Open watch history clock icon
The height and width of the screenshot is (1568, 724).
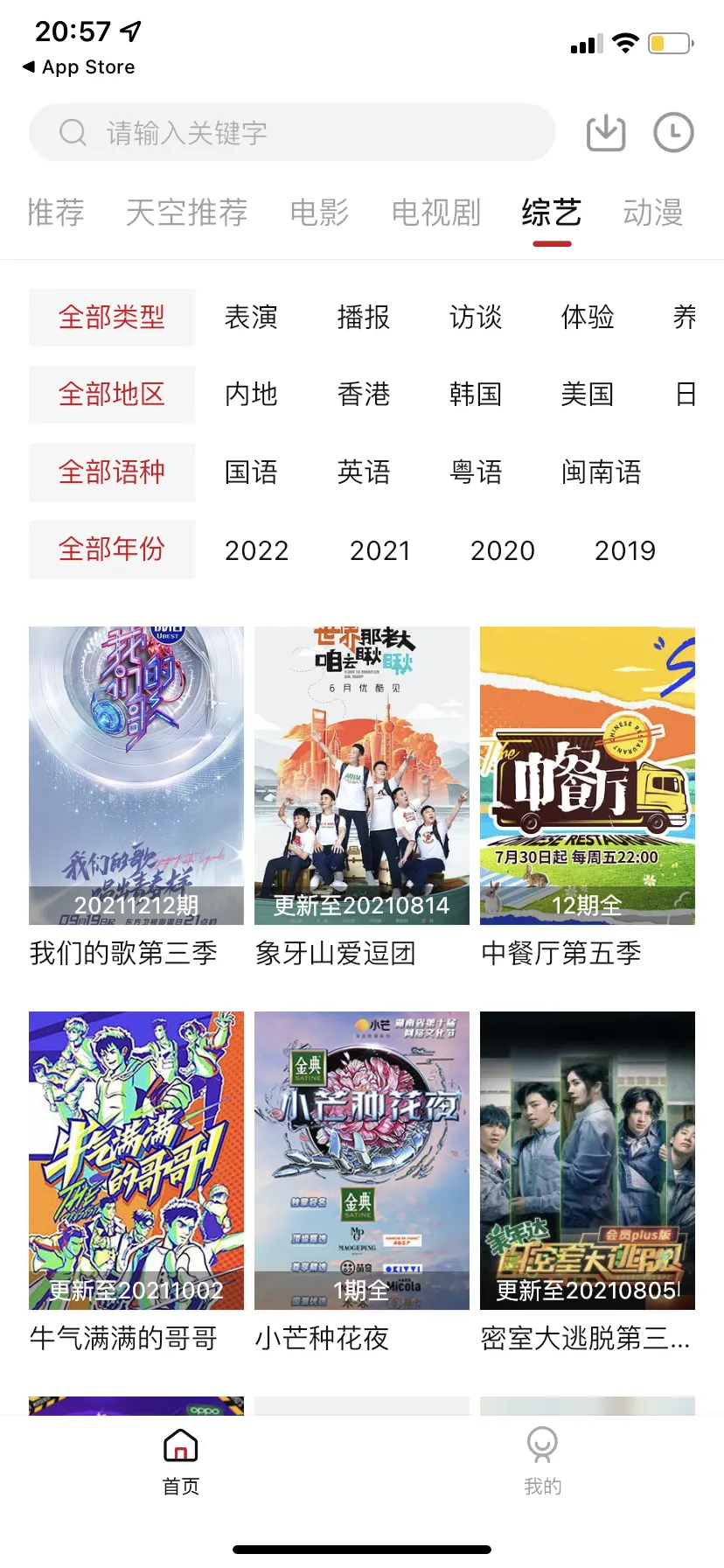pos(673,133)
